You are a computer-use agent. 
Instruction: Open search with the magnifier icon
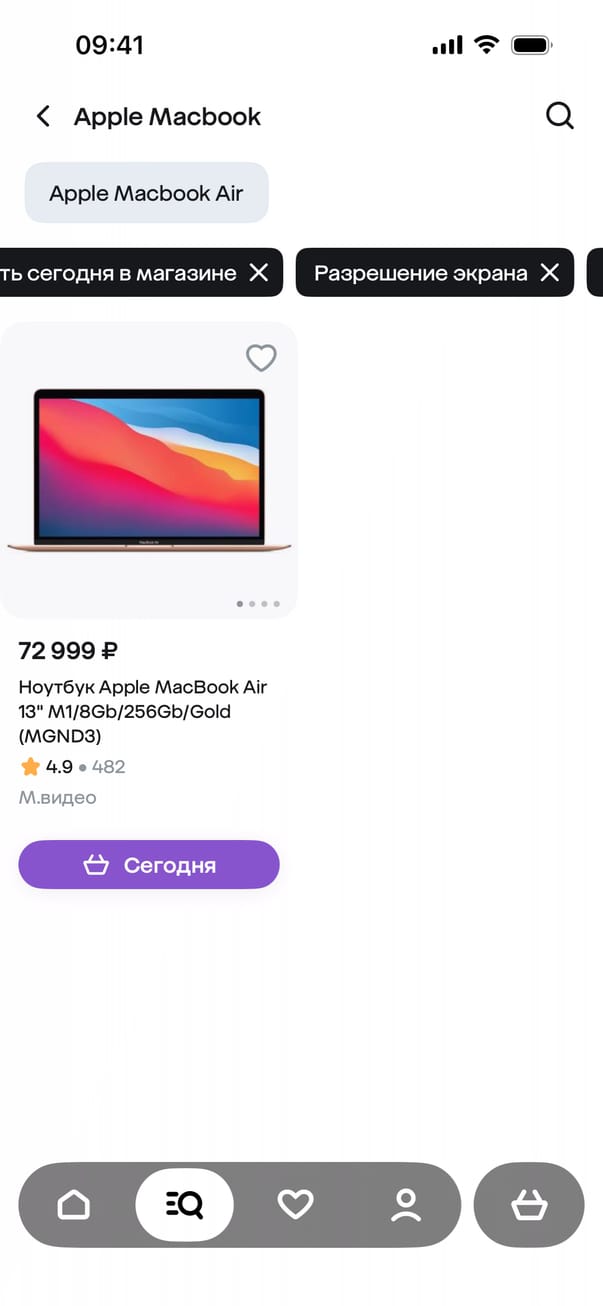coord(559,117)
